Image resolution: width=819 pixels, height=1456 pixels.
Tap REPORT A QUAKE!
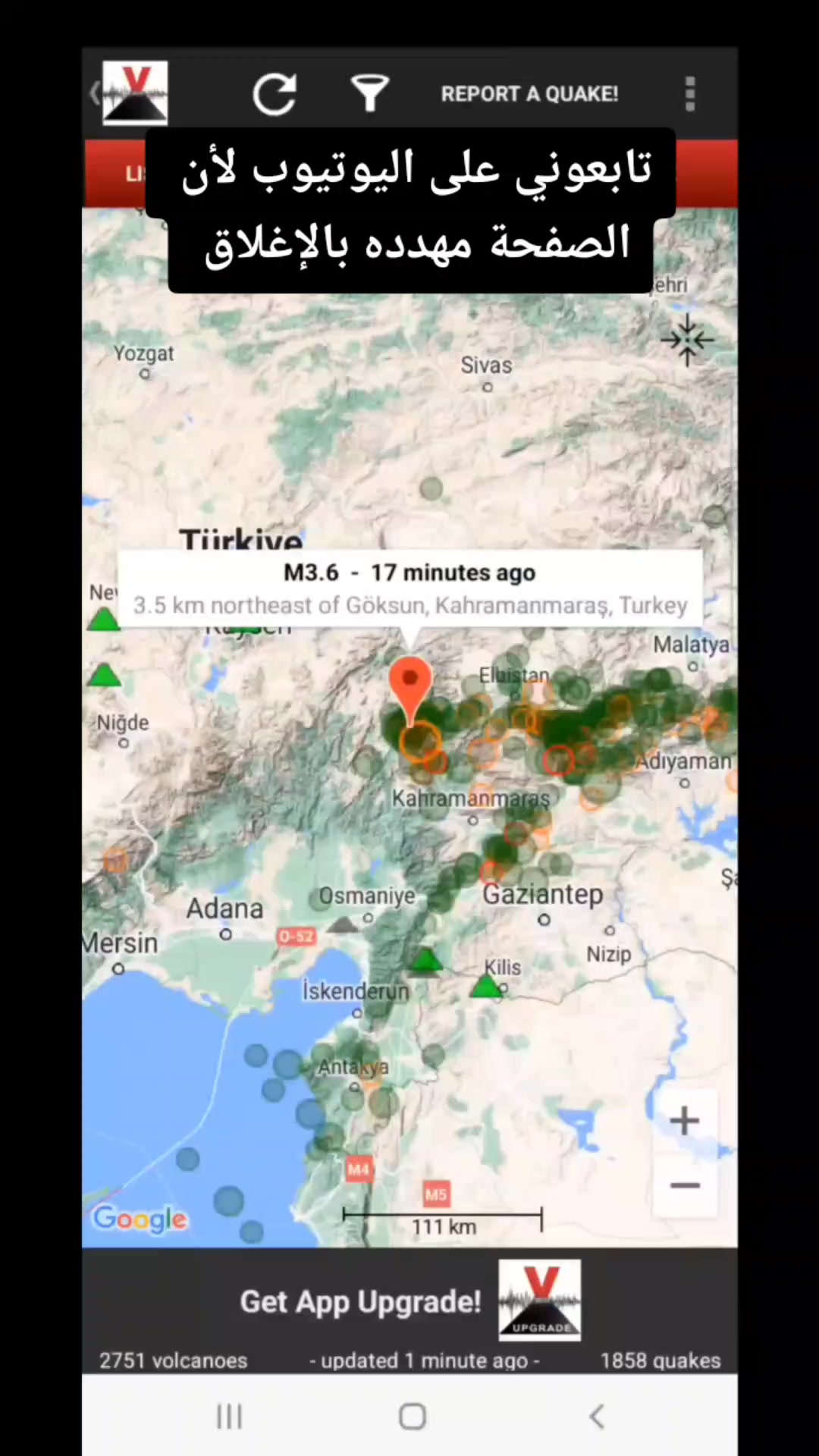[x=529, y=94]
